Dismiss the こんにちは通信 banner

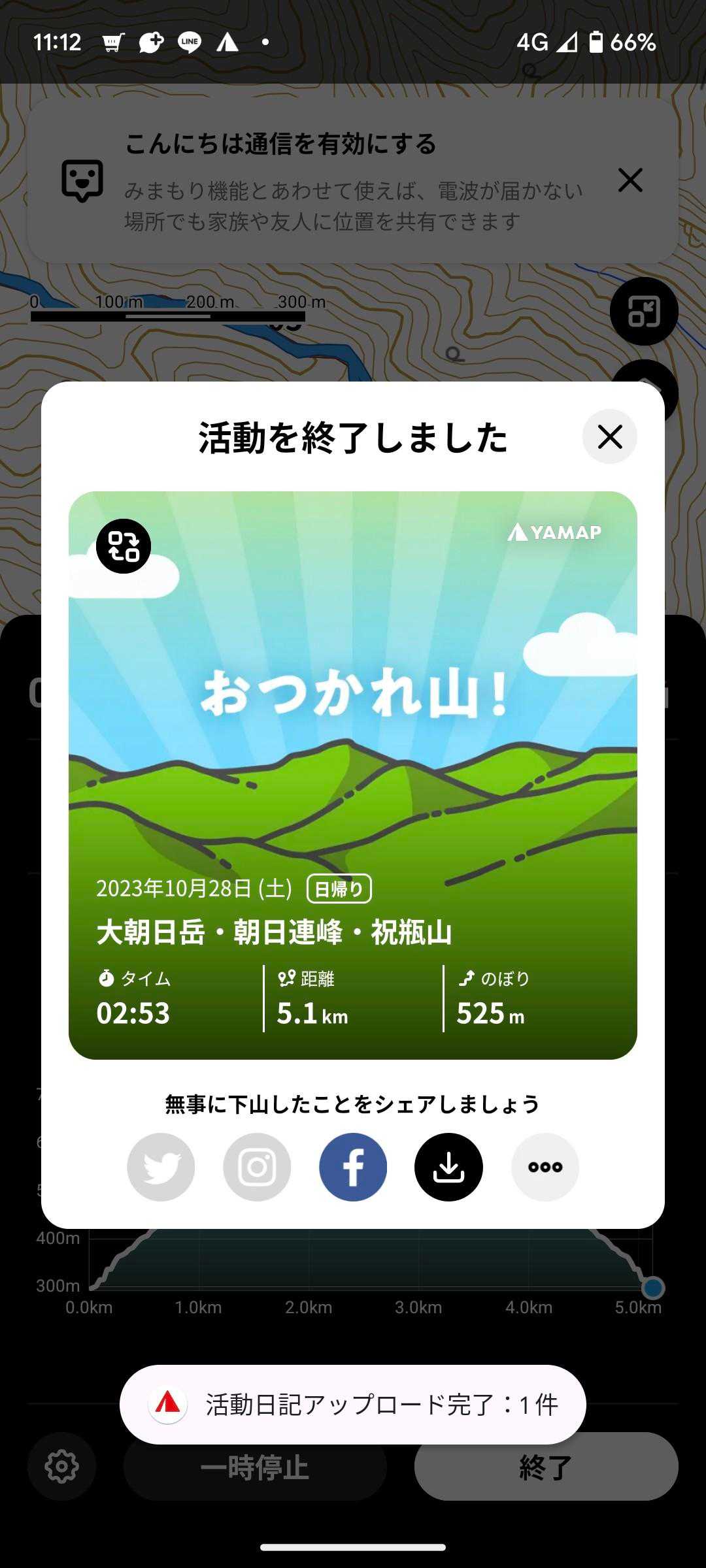pyautogui.click(x=630, y=180)
